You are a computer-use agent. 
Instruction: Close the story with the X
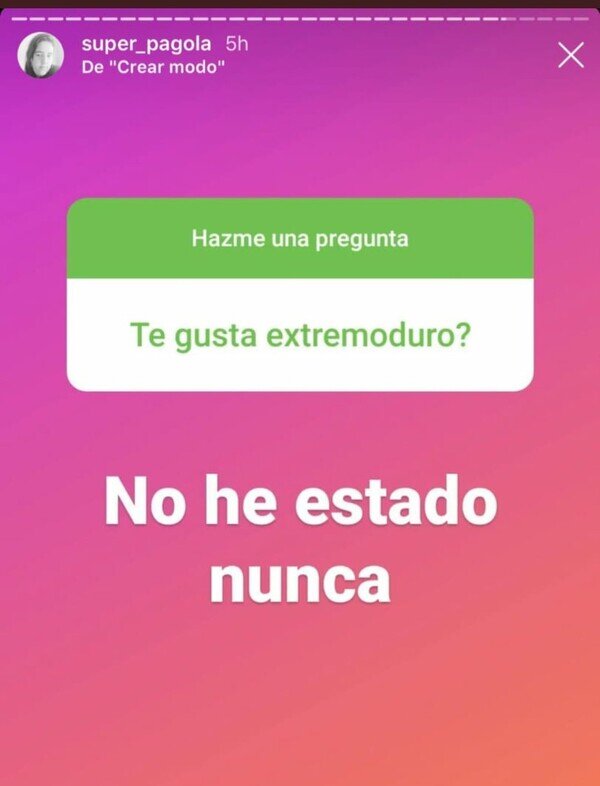(571, 55)
